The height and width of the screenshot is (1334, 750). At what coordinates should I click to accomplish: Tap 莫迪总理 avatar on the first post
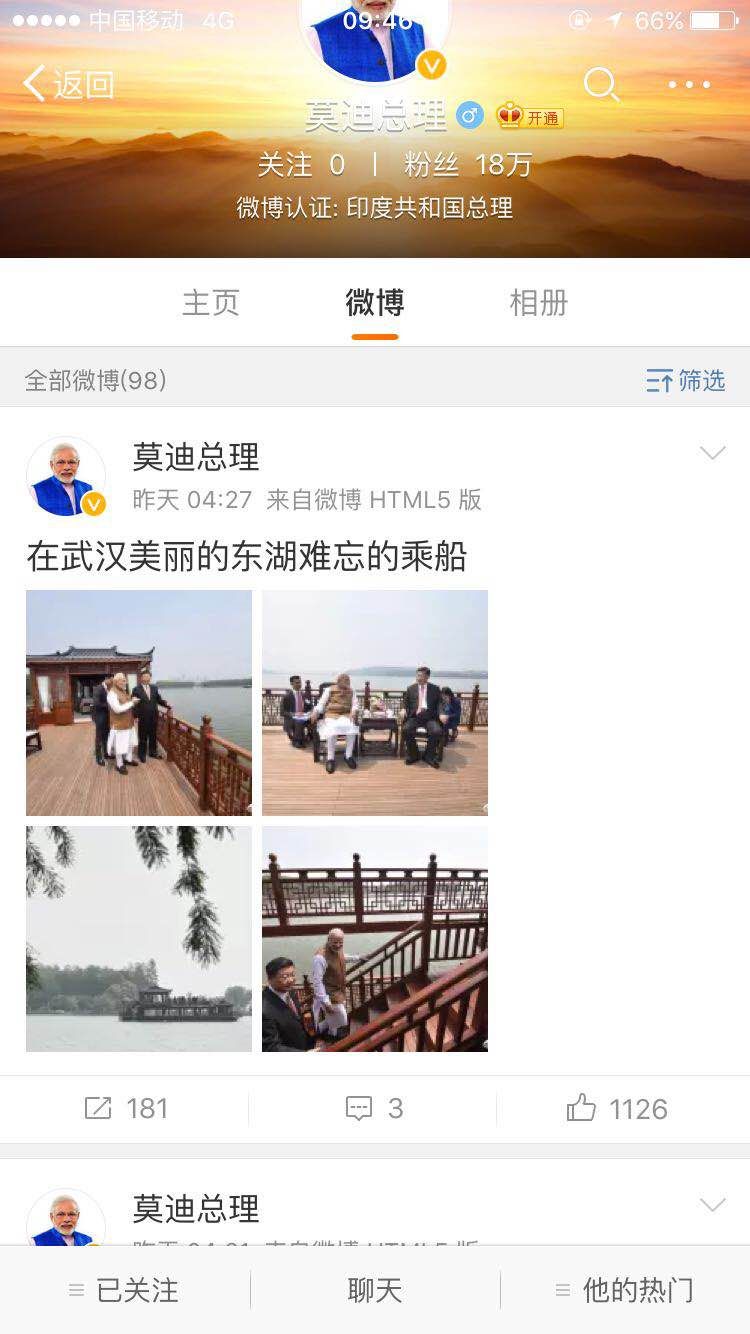coord(66,476)
